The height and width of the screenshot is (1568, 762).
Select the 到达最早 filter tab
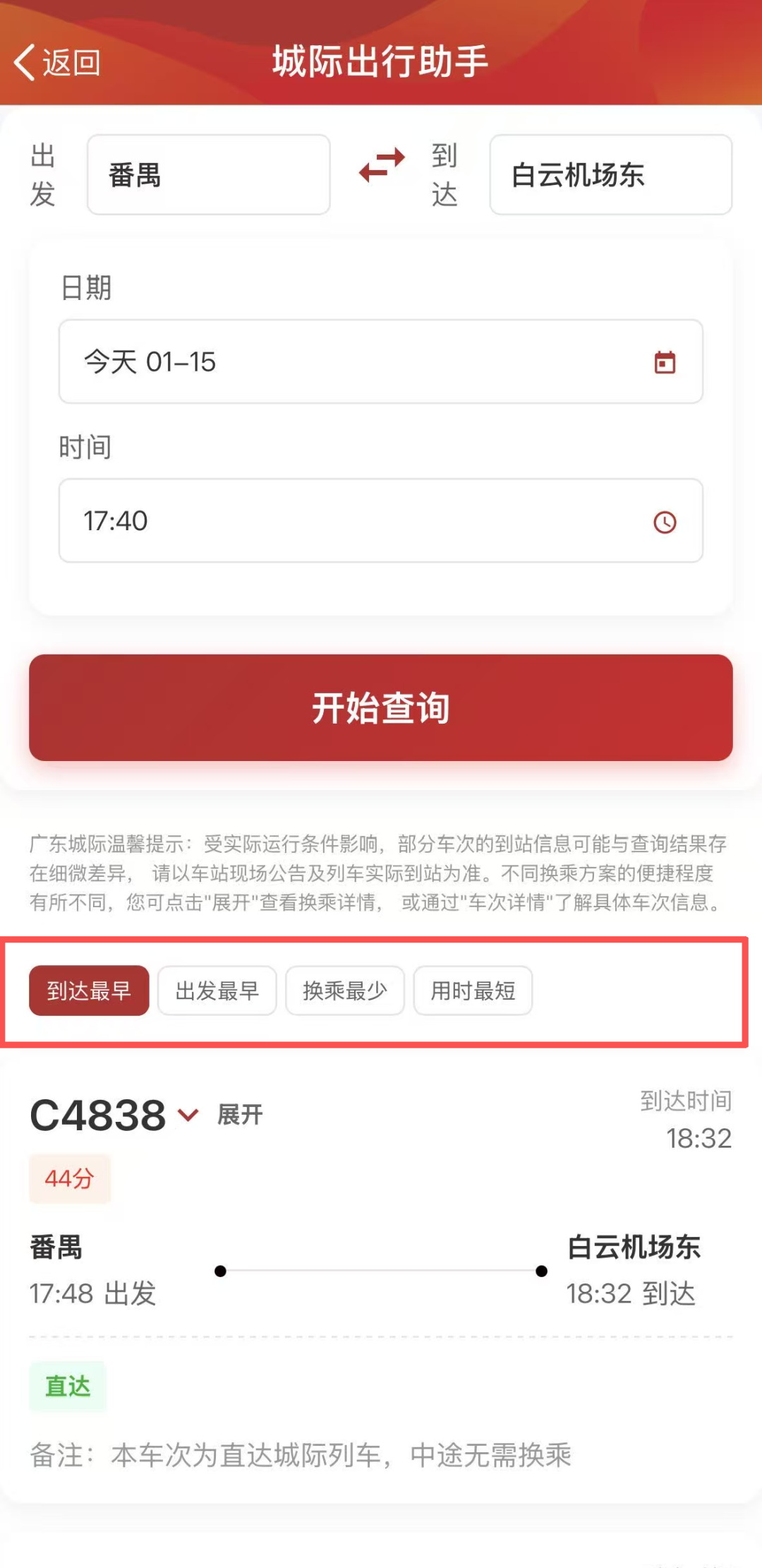click(88, 991)
